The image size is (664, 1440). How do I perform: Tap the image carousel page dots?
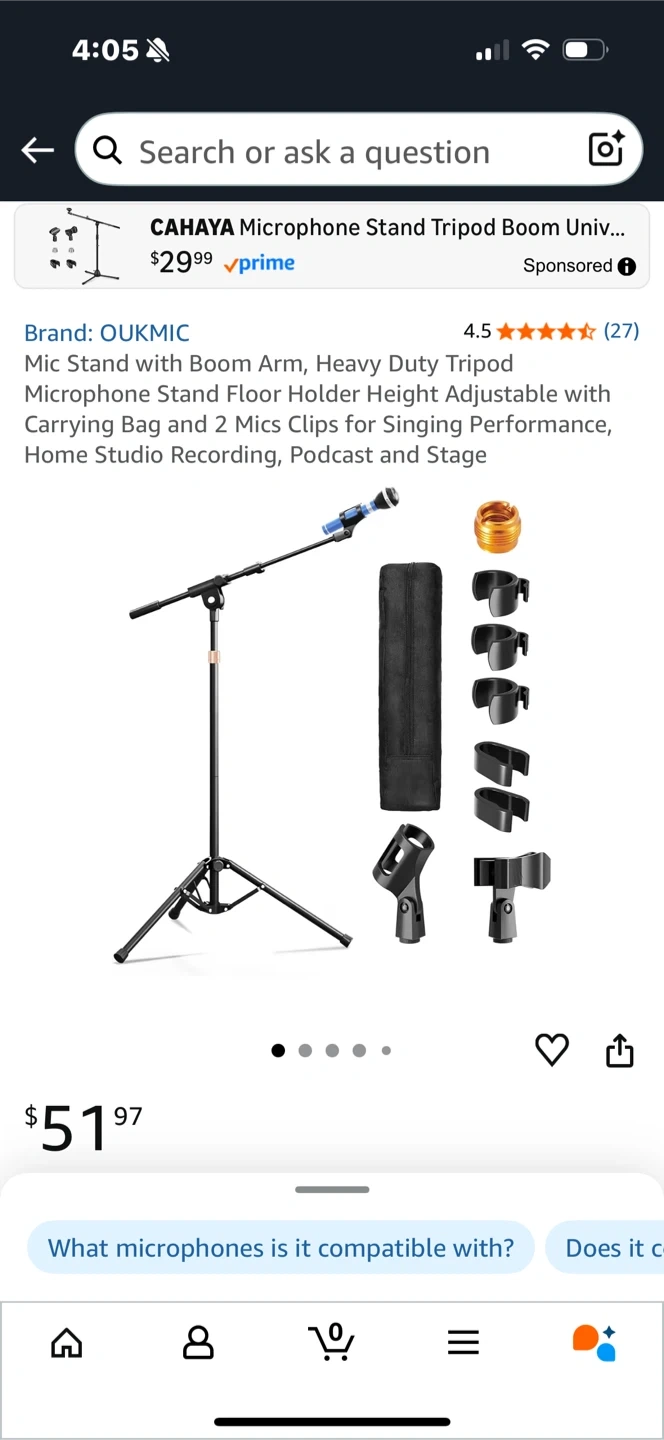tap(332, 1050)
